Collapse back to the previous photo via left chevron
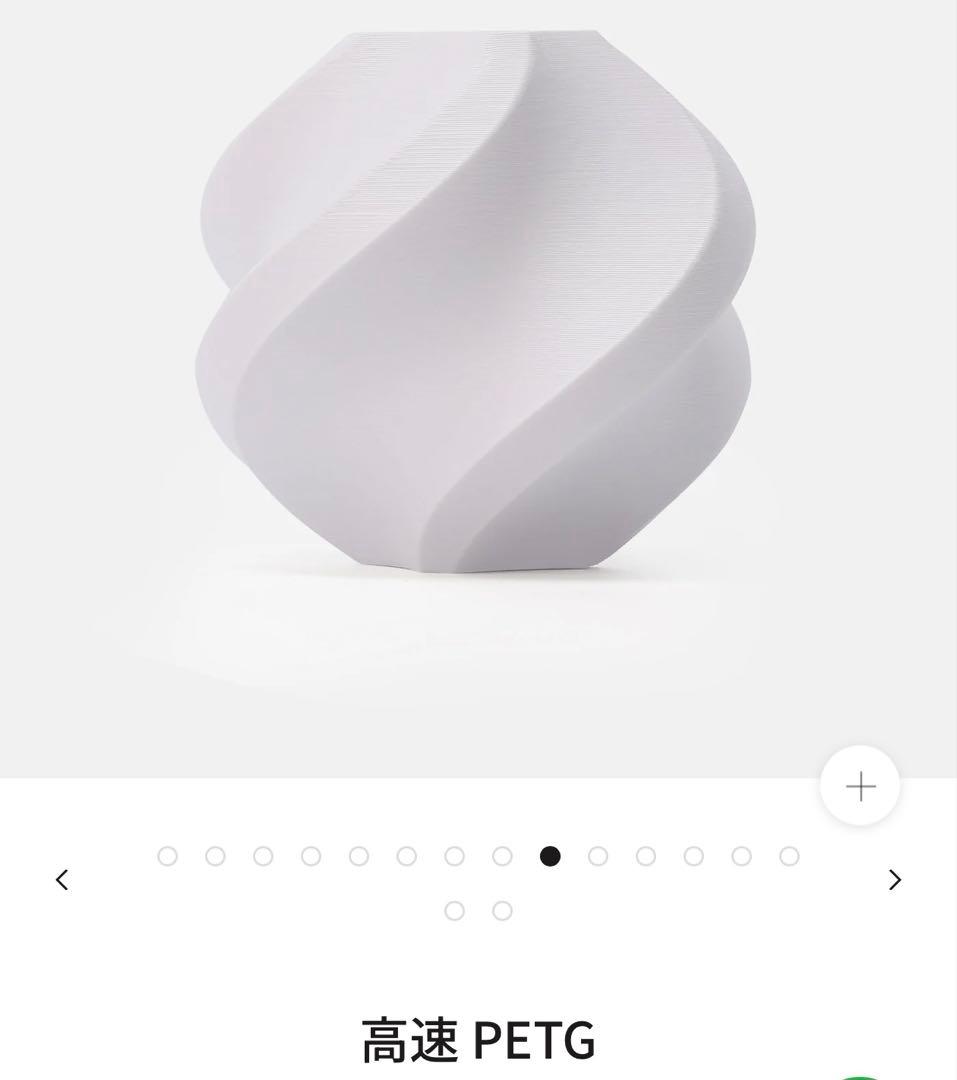Screen dimensions: 957x1080 [x=62, y=879]
